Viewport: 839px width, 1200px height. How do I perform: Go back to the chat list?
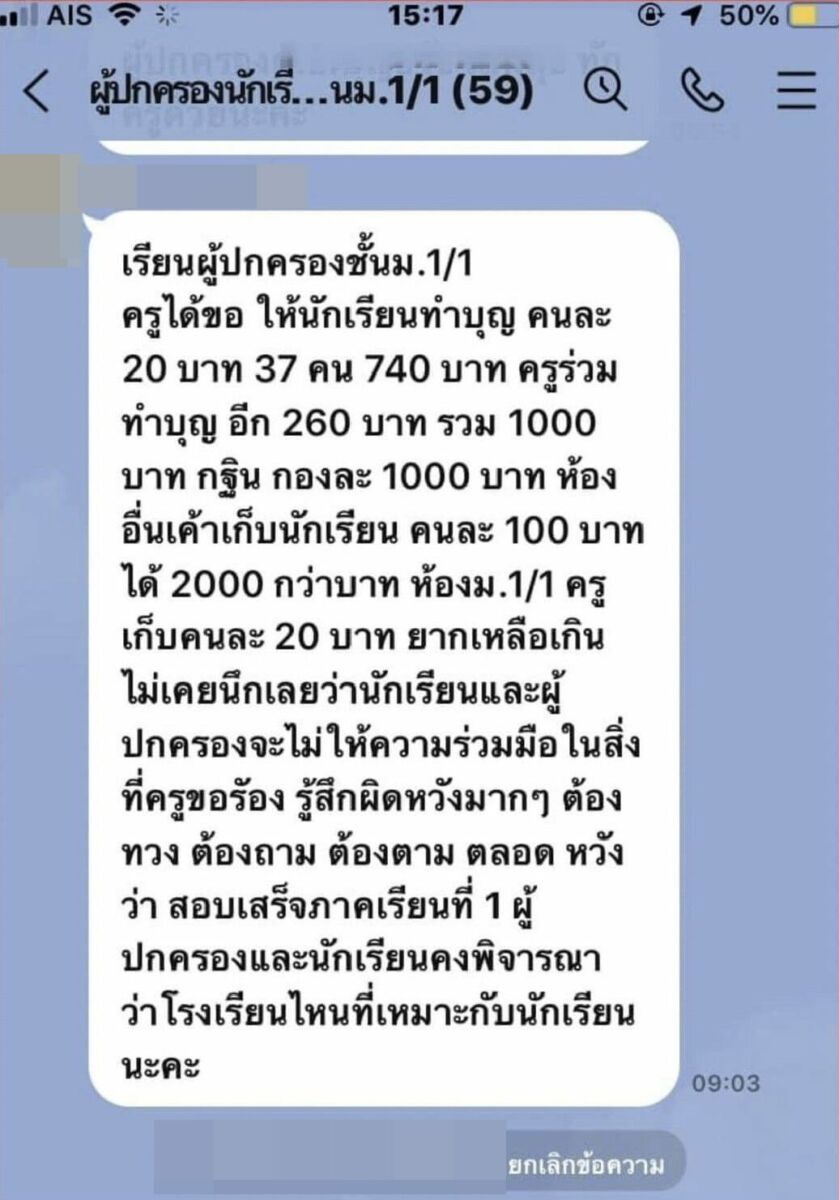point(35,92)
